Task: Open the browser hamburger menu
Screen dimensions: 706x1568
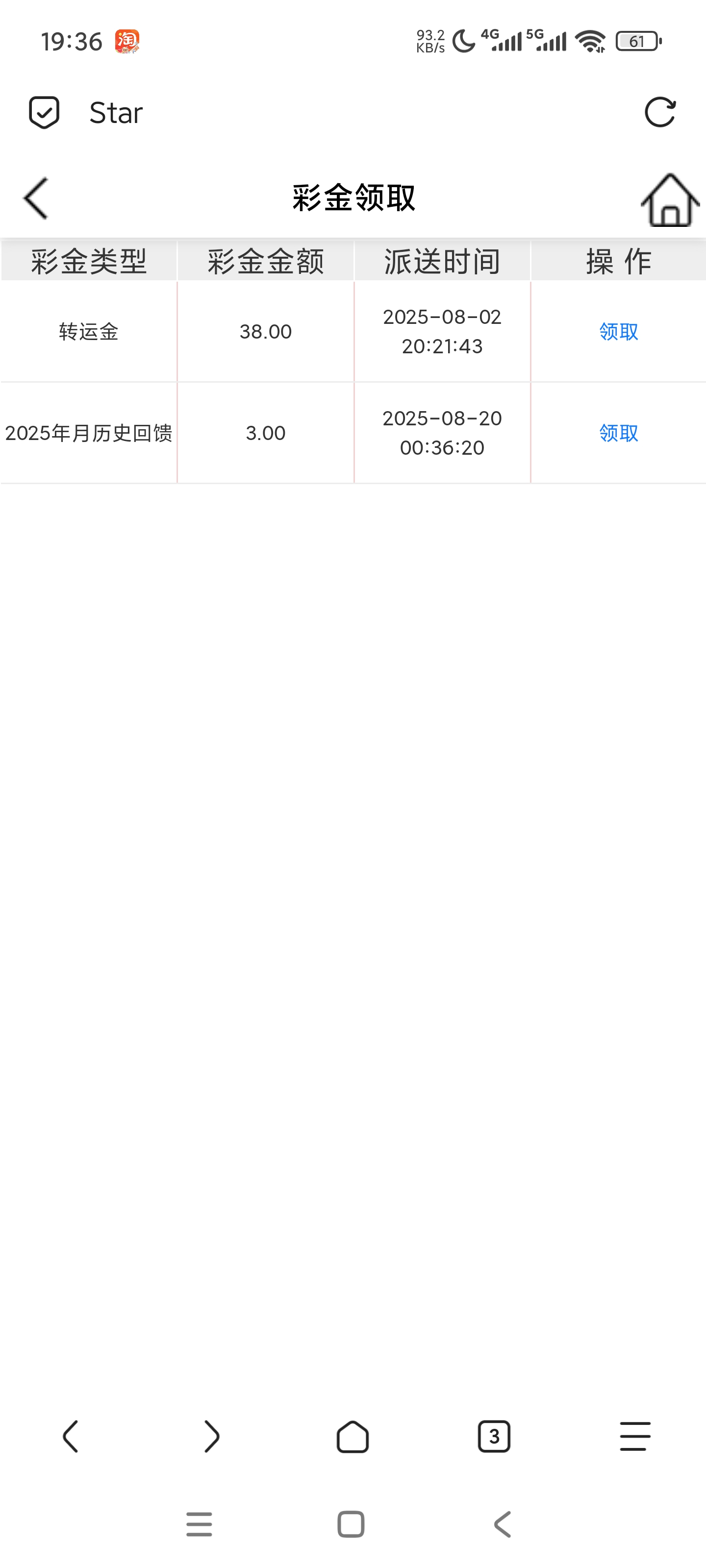Action: coord(635,1437)
